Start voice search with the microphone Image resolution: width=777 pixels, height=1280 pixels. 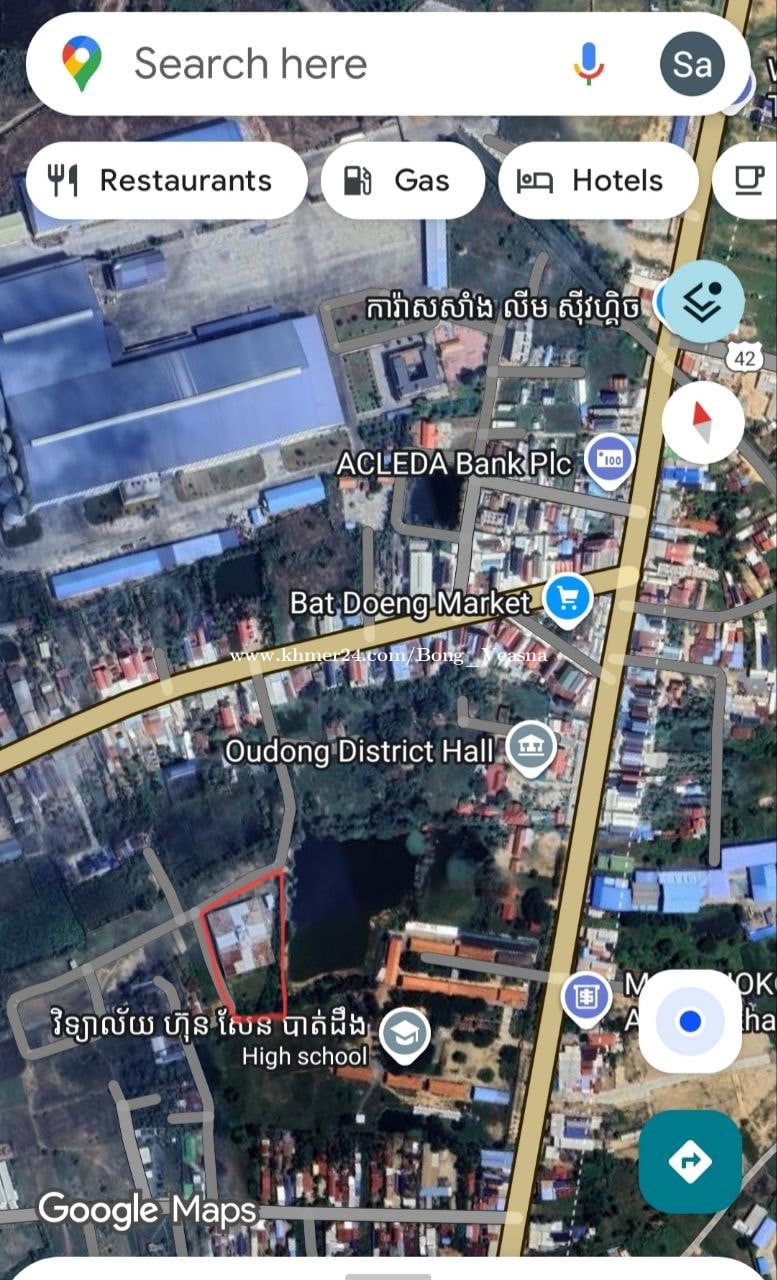[x=588, y=64]
